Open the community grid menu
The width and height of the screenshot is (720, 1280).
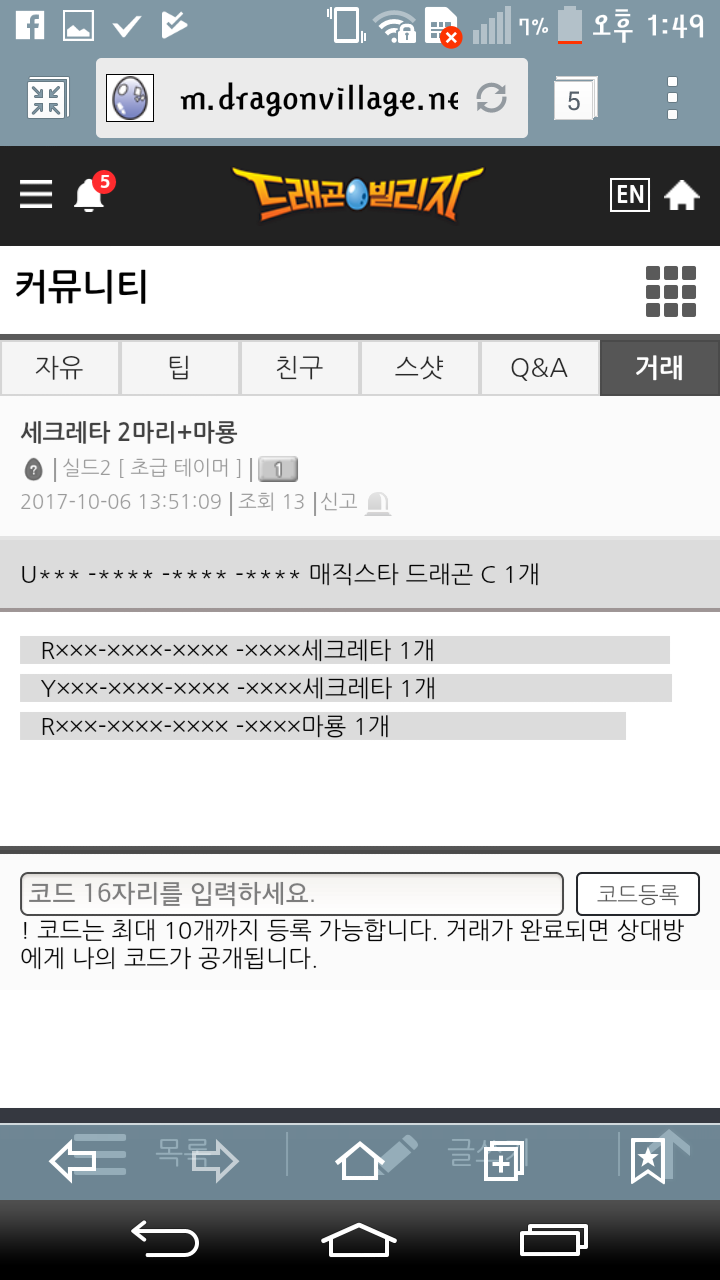670,291
